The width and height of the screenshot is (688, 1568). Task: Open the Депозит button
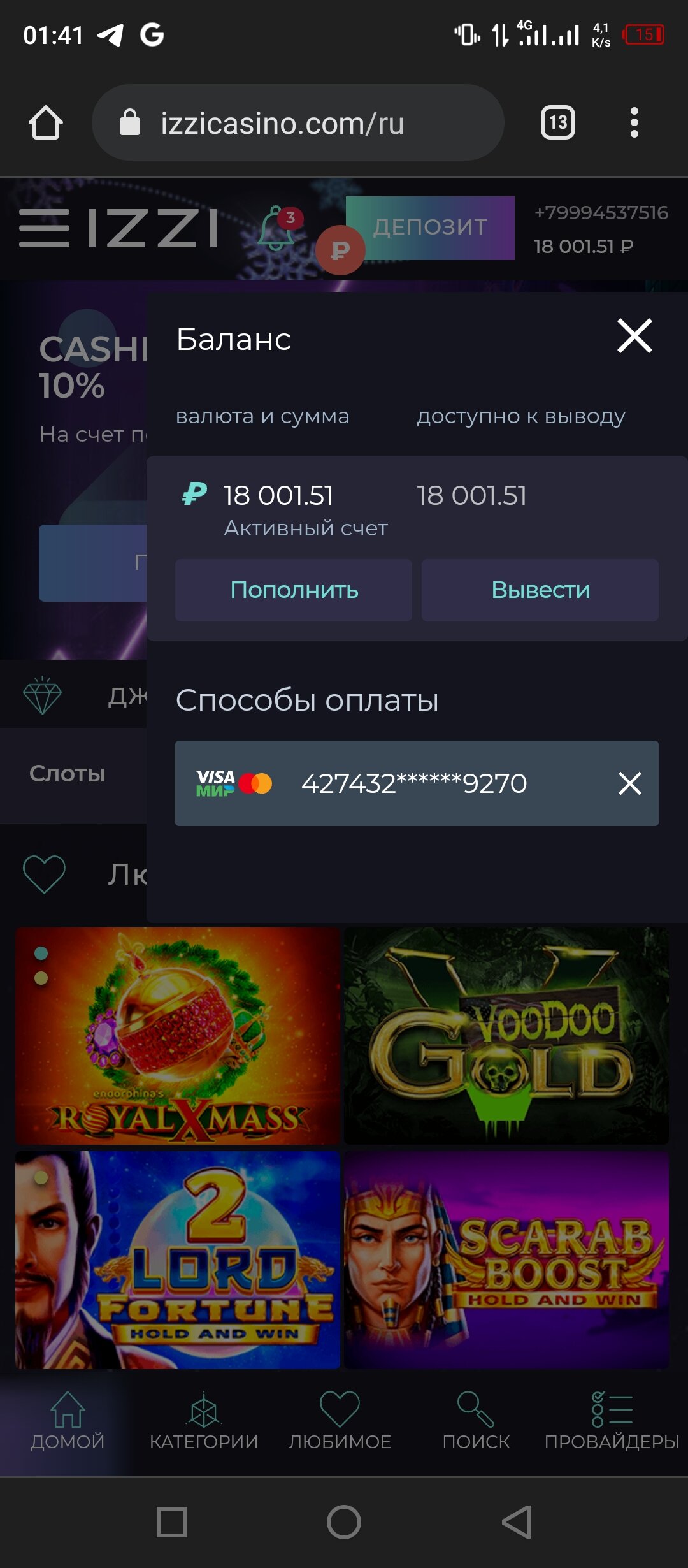click(431, 228)
